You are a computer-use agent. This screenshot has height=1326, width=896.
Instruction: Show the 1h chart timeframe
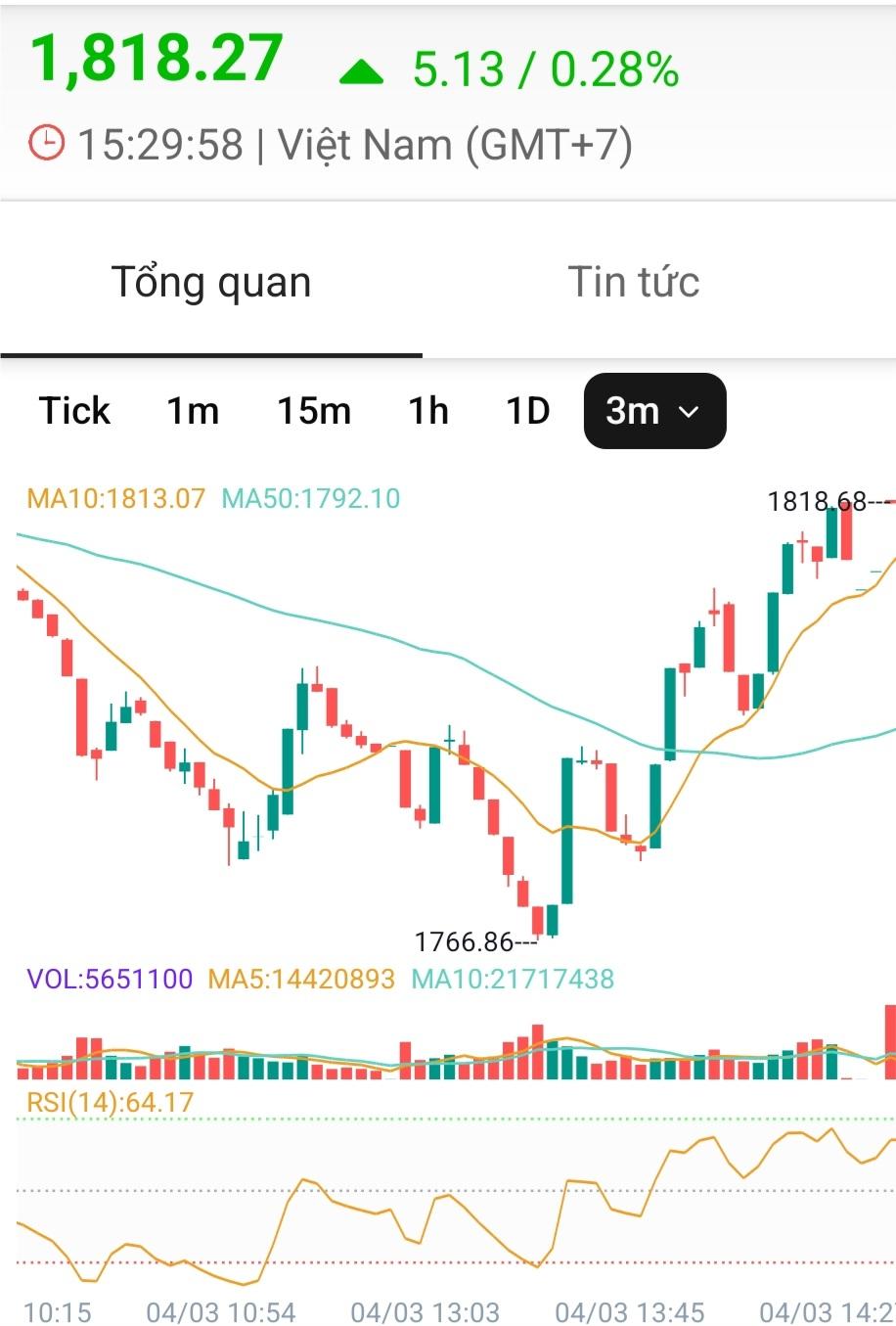pos(427,411)
